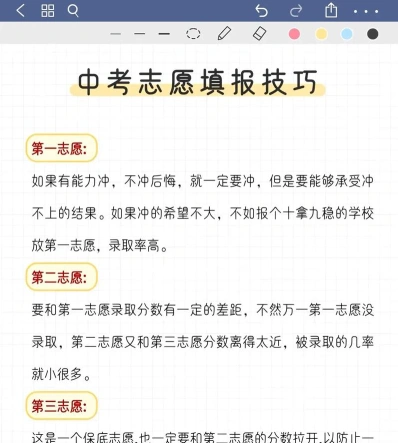This screenshot has height=443, width=398.
Task: Choose the yellow color swatch
Action: pos(321,34)
